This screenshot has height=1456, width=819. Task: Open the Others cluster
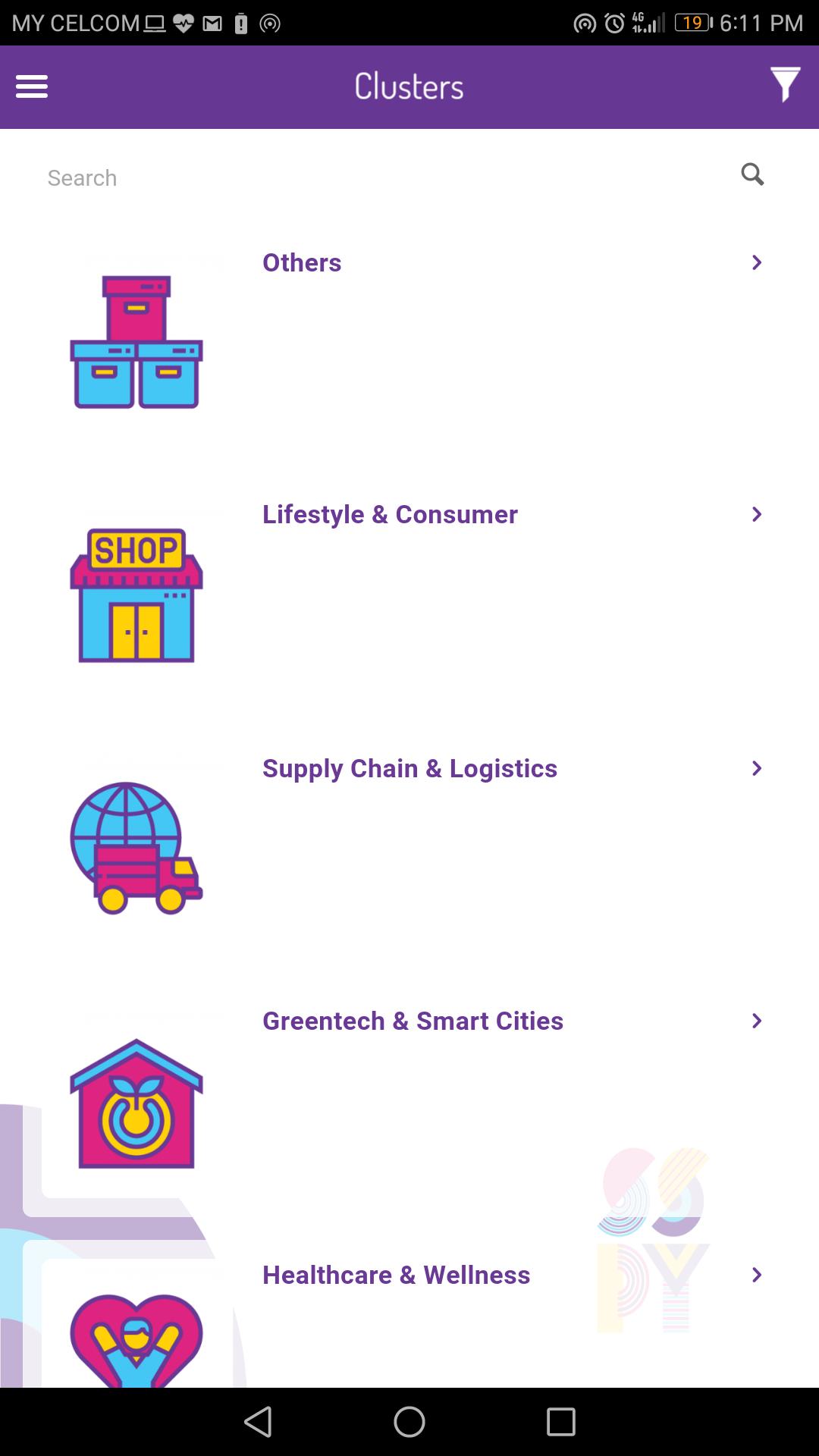coord(302,262)
